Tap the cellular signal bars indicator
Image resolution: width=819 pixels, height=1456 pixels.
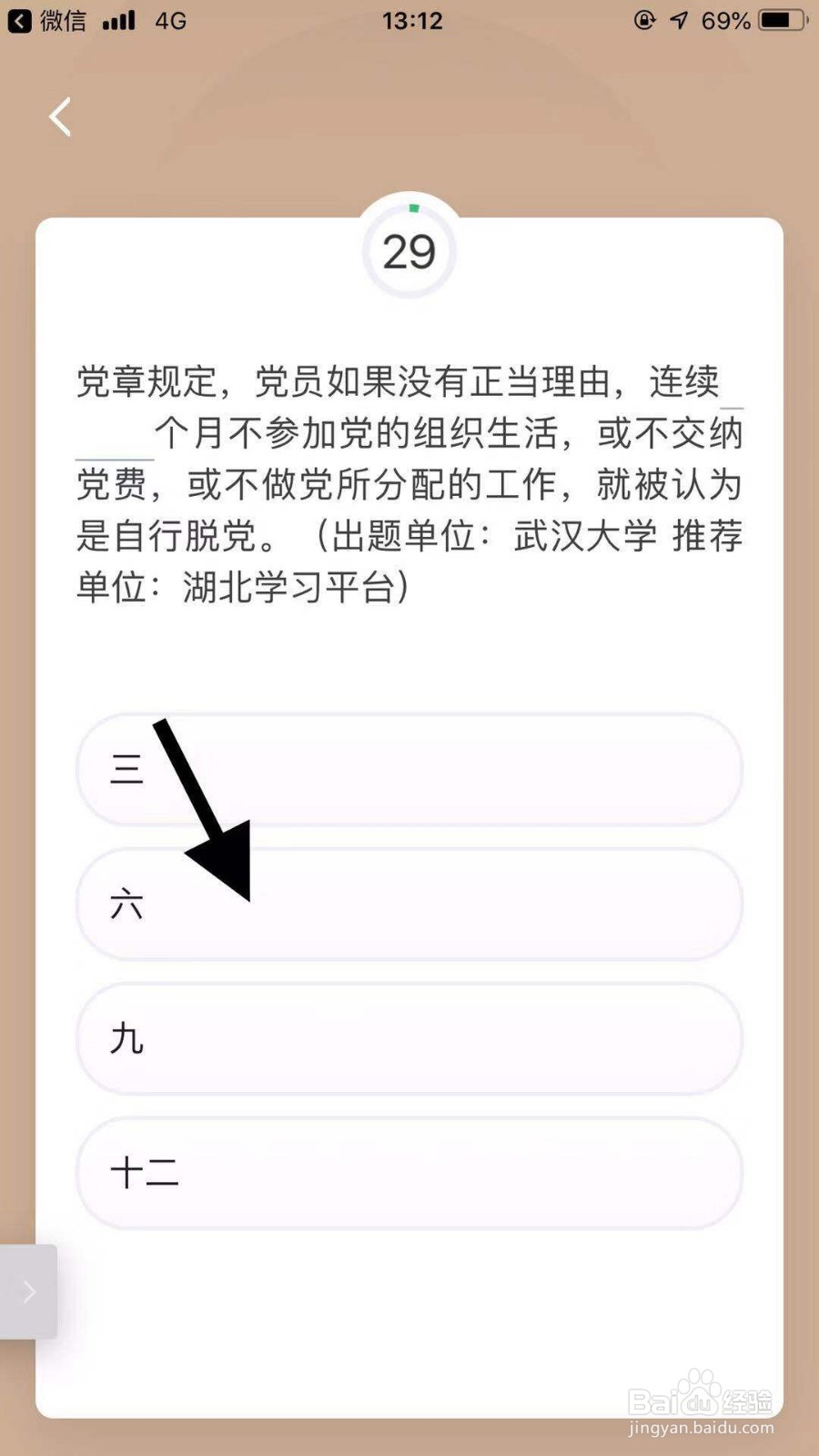119,20
